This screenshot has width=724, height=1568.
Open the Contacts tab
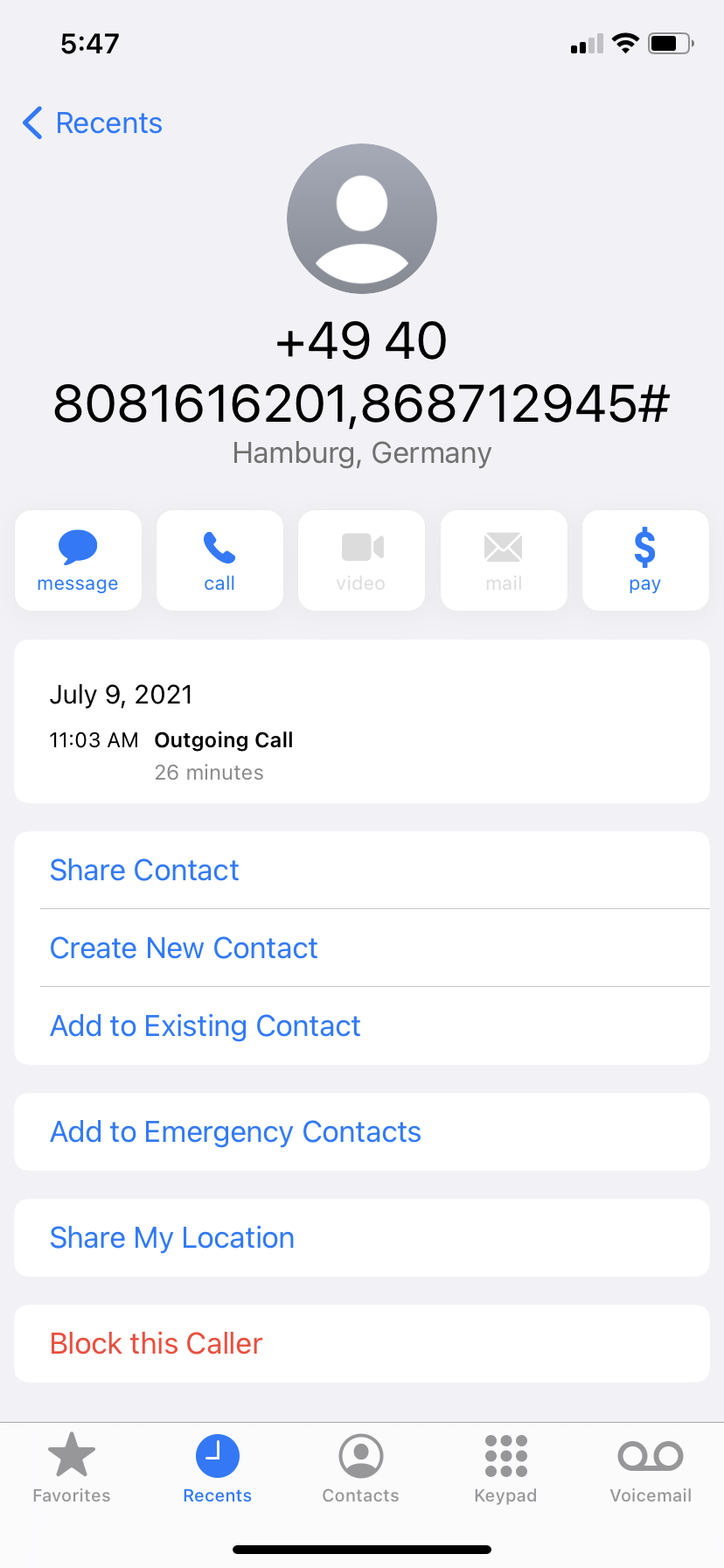pos(361,1468)
